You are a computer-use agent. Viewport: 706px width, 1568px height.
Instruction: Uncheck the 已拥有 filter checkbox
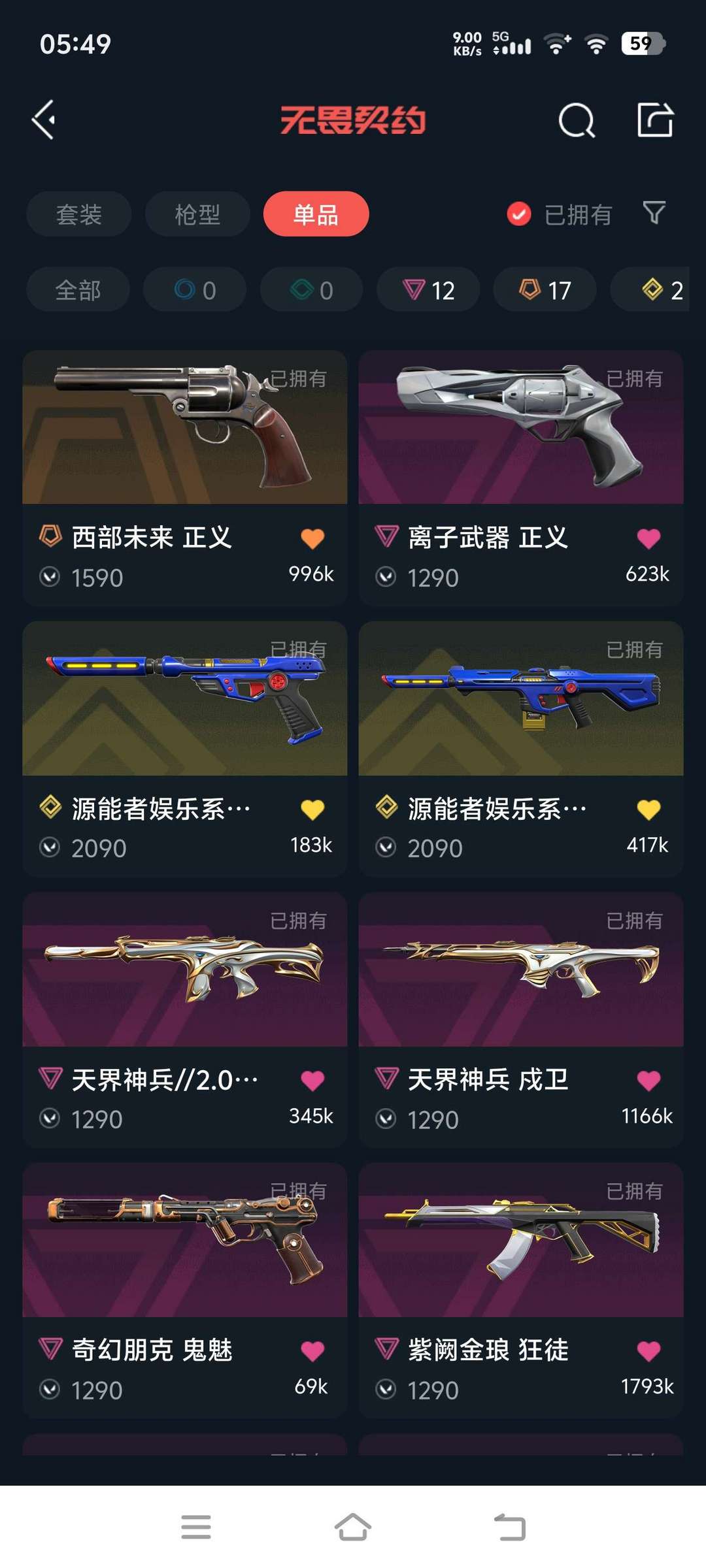click(x=519, y=214)
